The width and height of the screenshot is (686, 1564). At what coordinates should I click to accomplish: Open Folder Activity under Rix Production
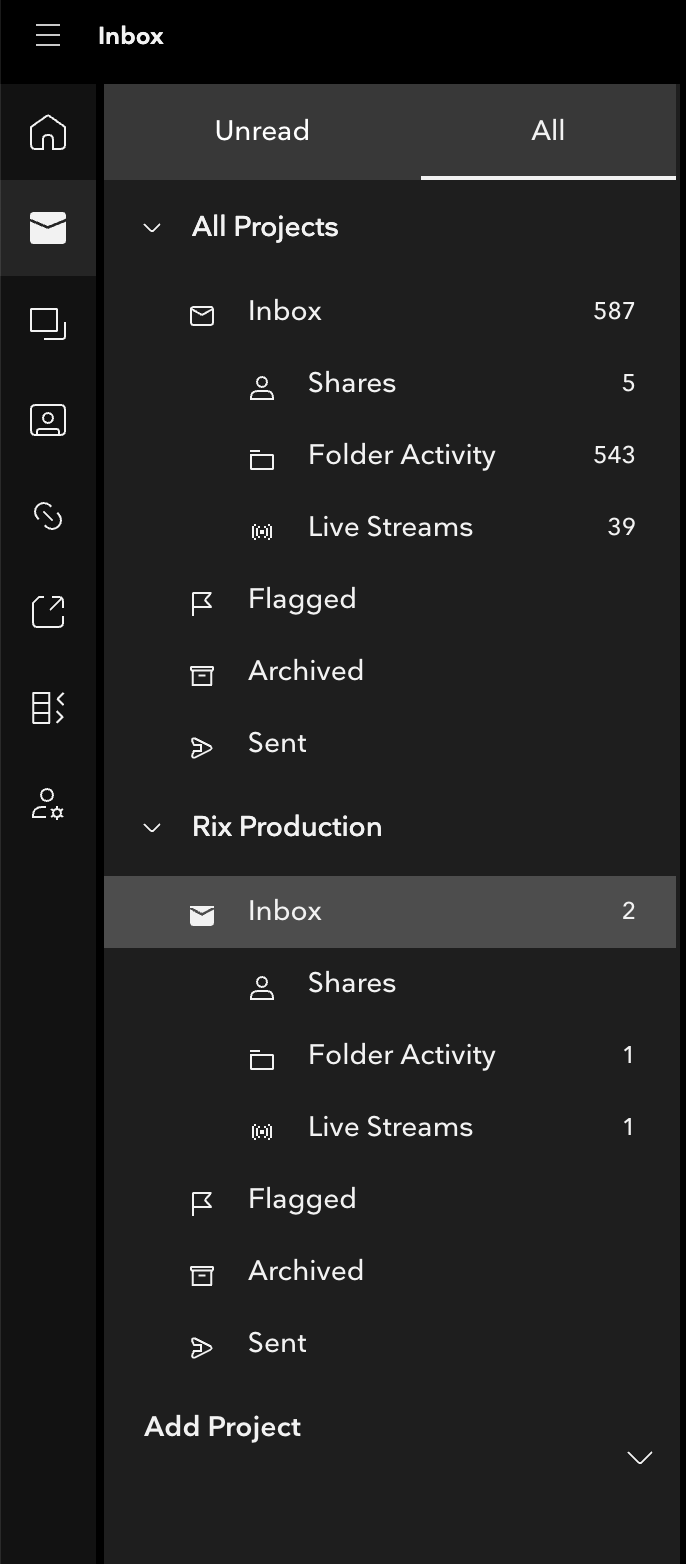[x=401, y=1055]
